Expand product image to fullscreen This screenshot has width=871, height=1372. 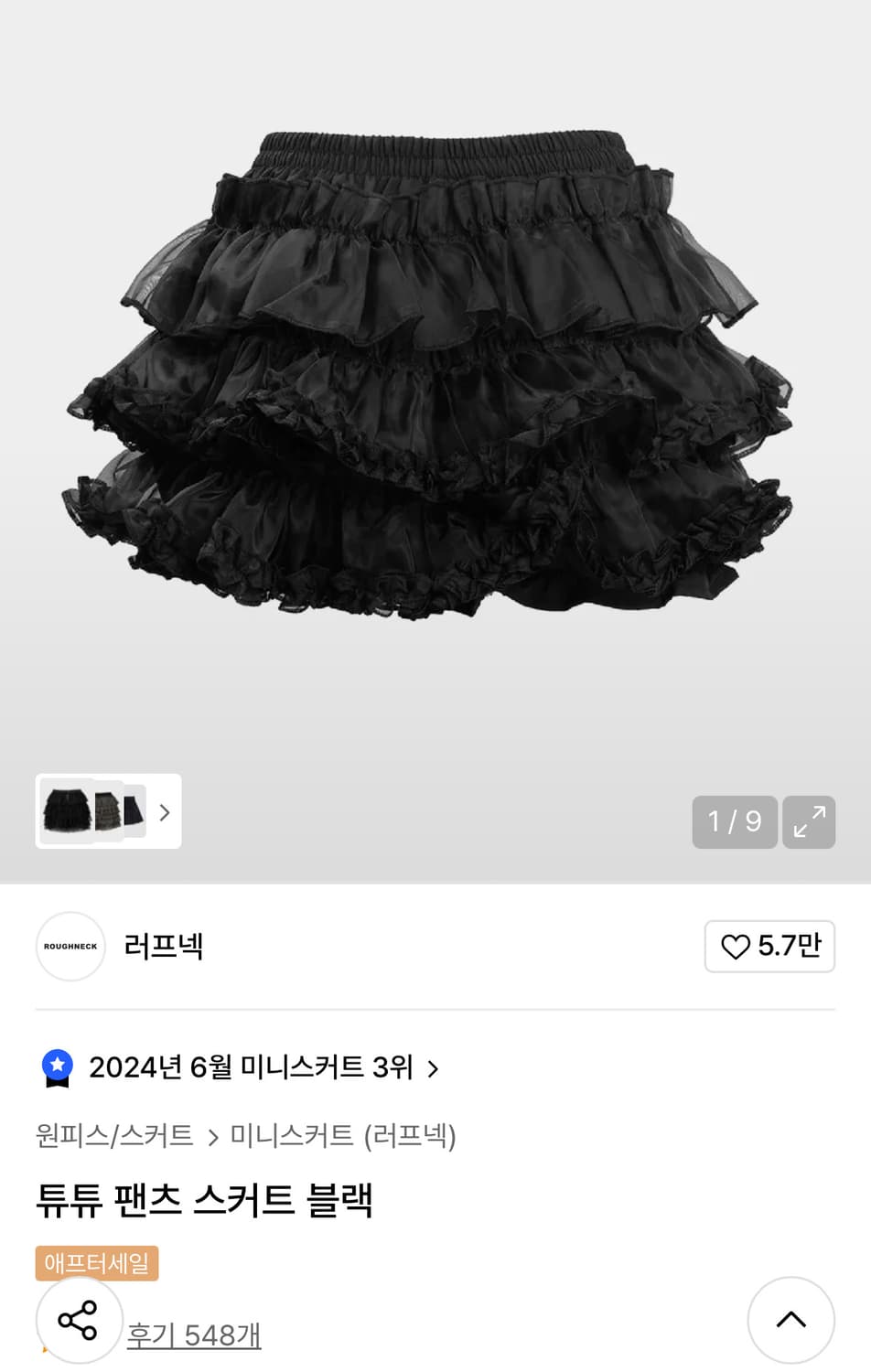click(x=809, y=821)
